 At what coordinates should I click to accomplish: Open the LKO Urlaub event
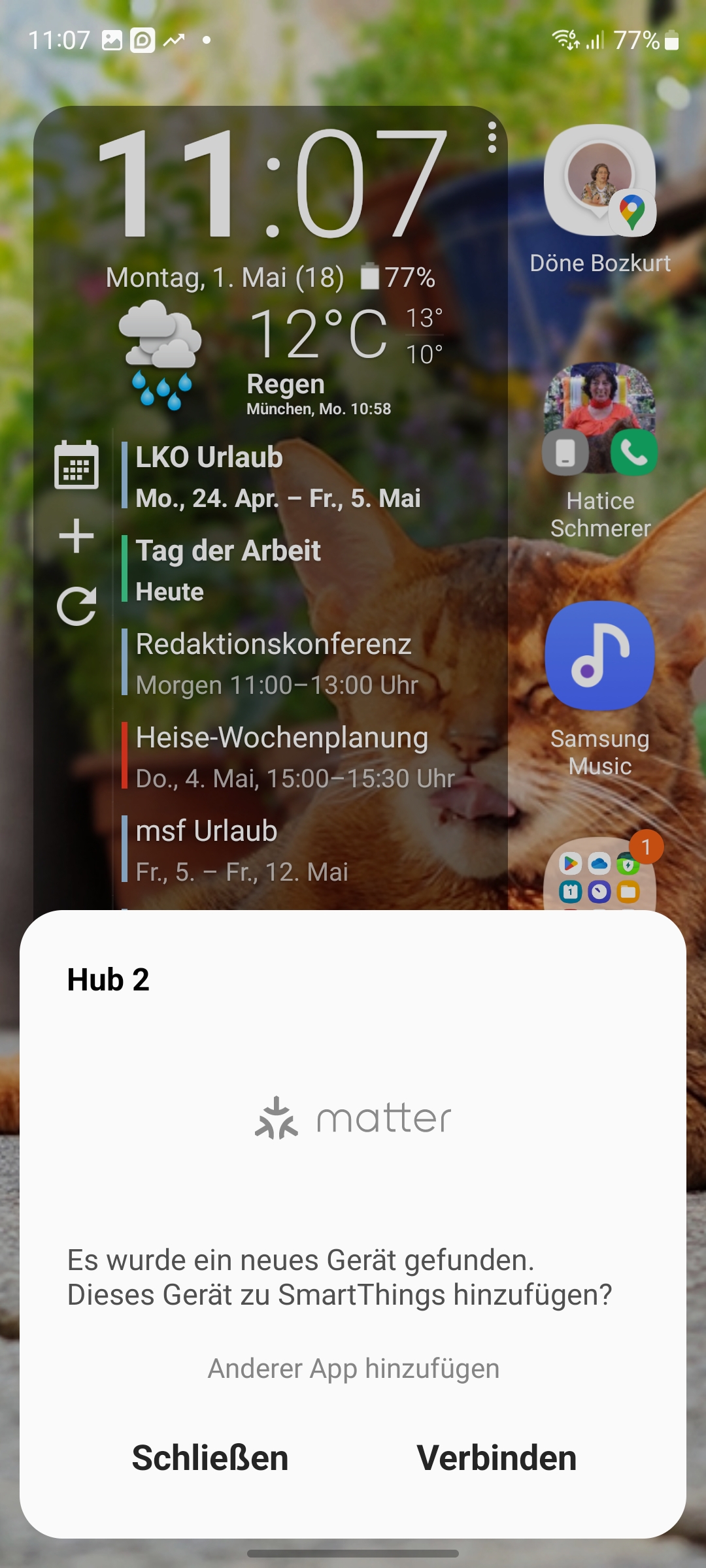coord(278,476)
